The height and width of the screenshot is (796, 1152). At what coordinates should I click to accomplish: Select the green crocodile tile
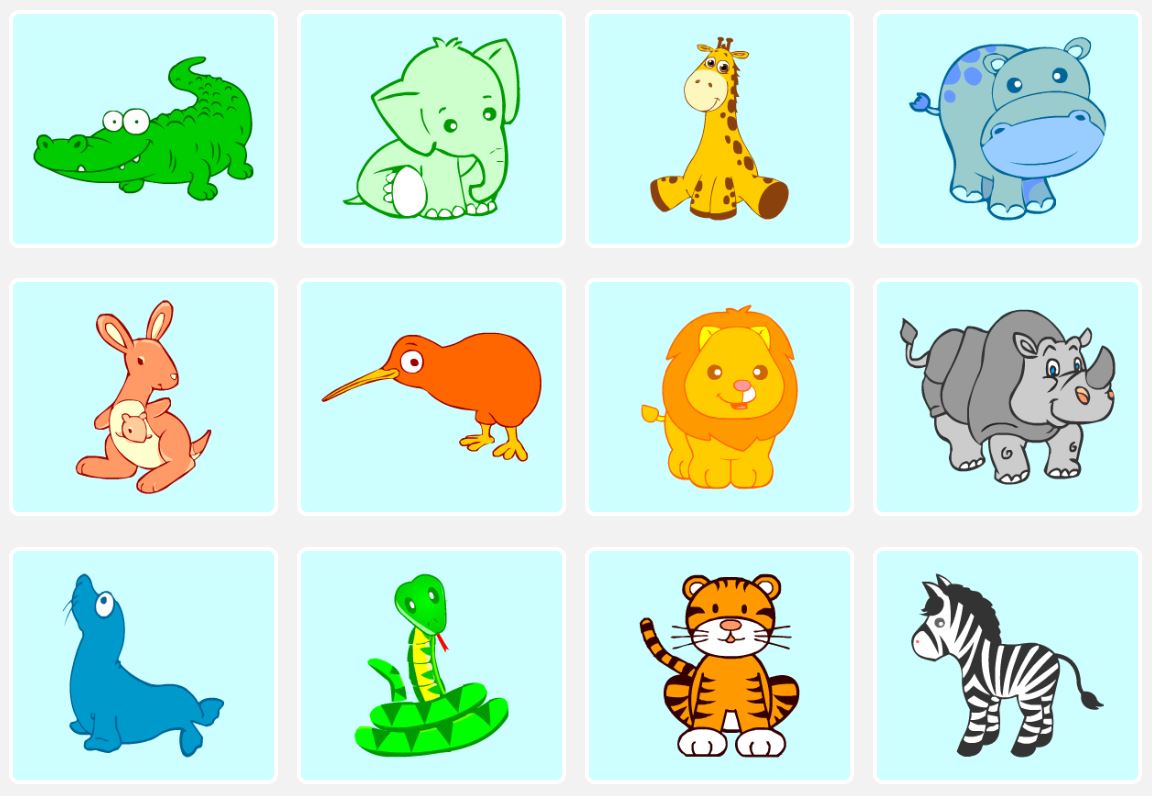coord(143,129)
